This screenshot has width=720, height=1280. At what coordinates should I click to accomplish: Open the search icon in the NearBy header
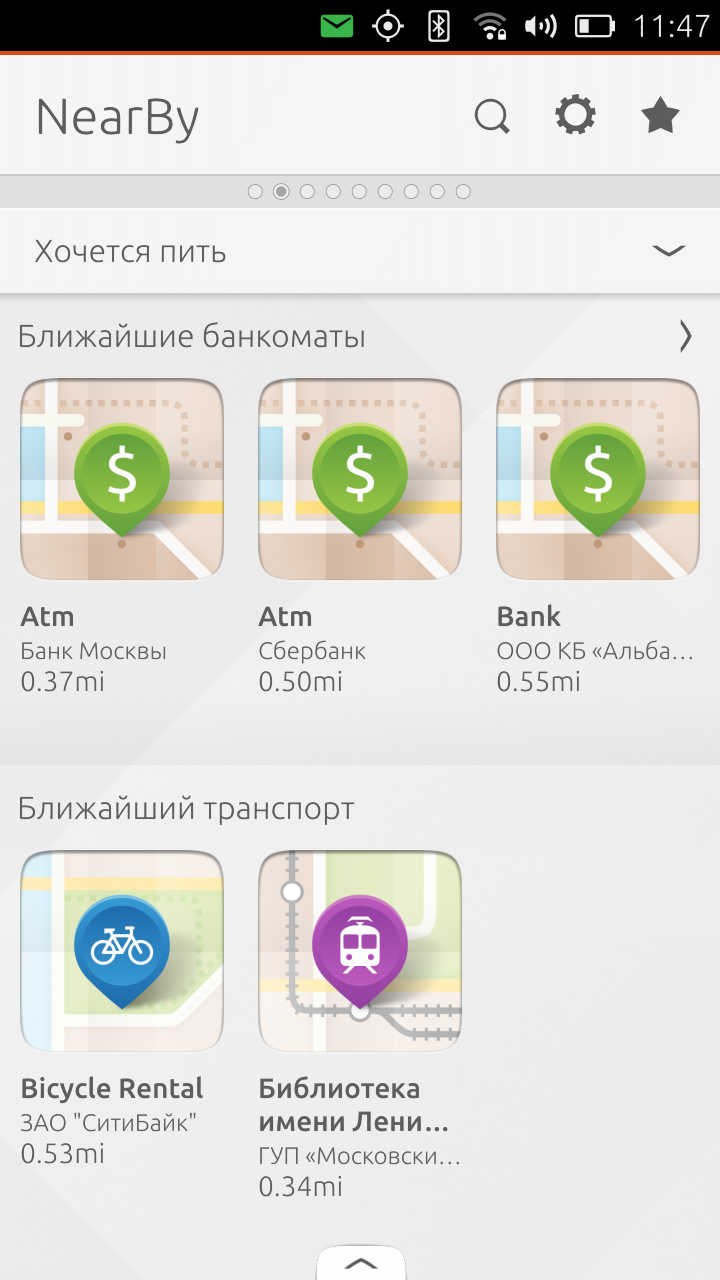tap(491, 117)
